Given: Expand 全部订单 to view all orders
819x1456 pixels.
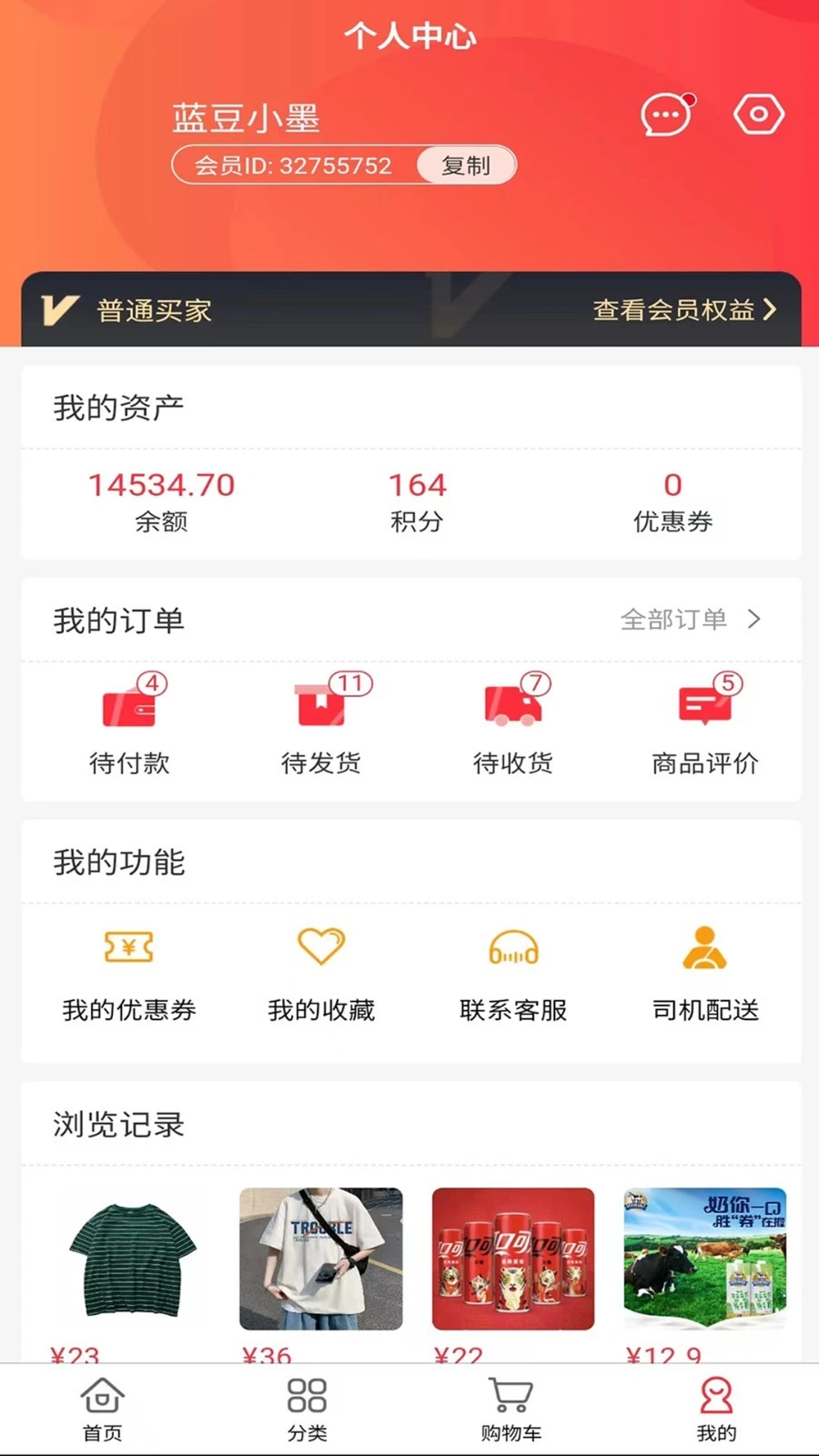Looking at the screenshot, I should pos(690,620).
